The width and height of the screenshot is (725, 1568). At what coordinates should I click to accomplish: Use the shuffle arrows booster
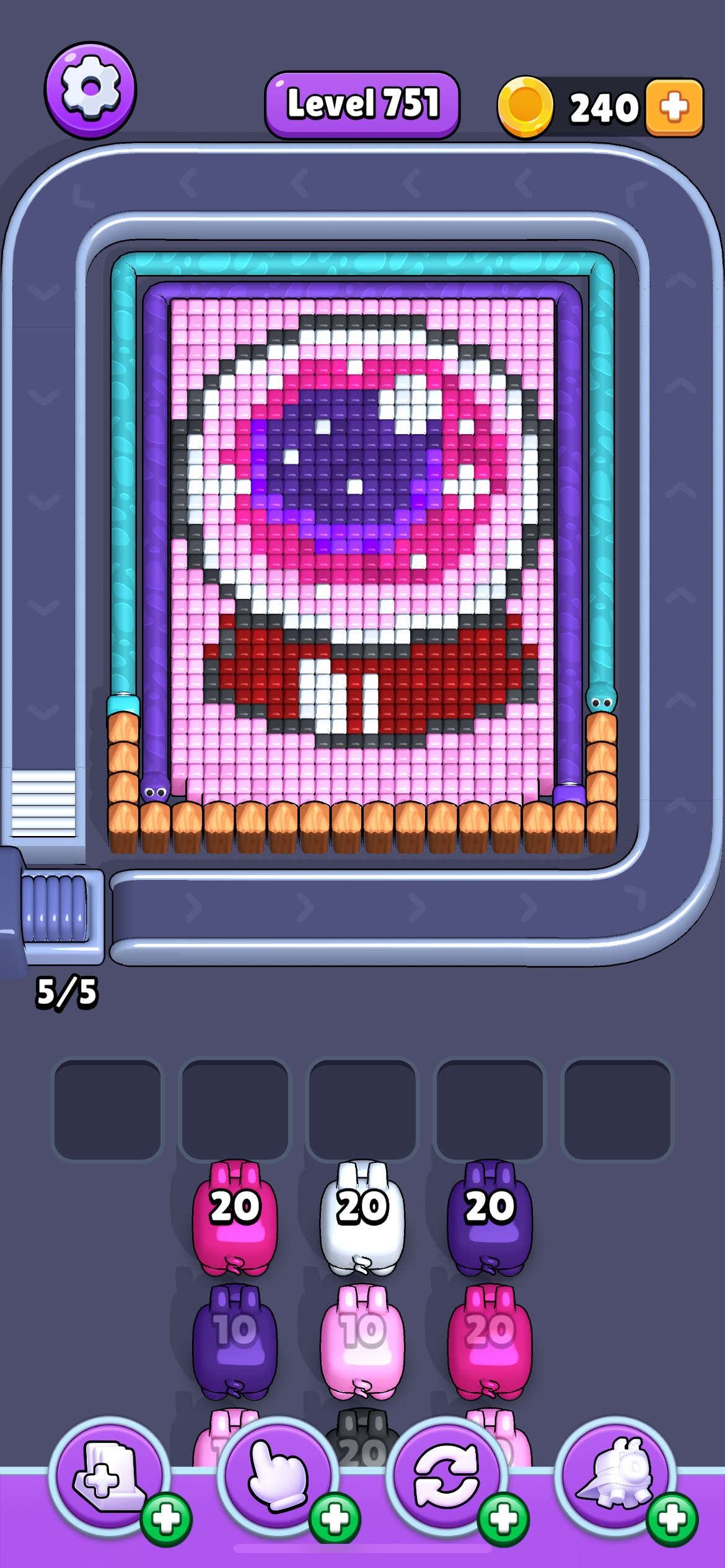point(447,1476)
